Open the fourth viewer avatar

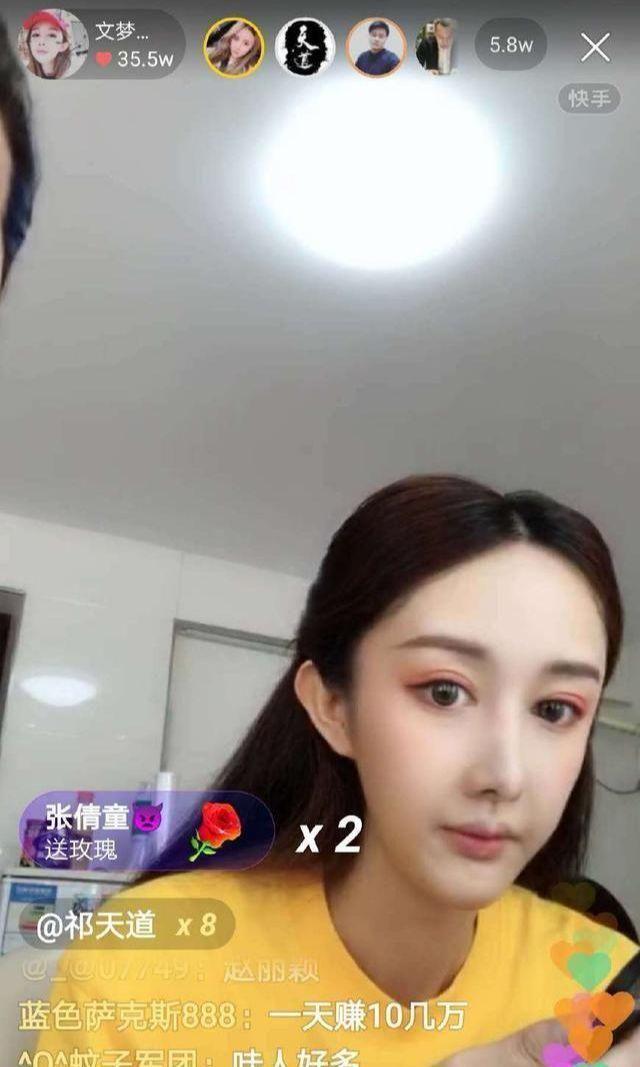pyautogui.click(x=438, y=46)
